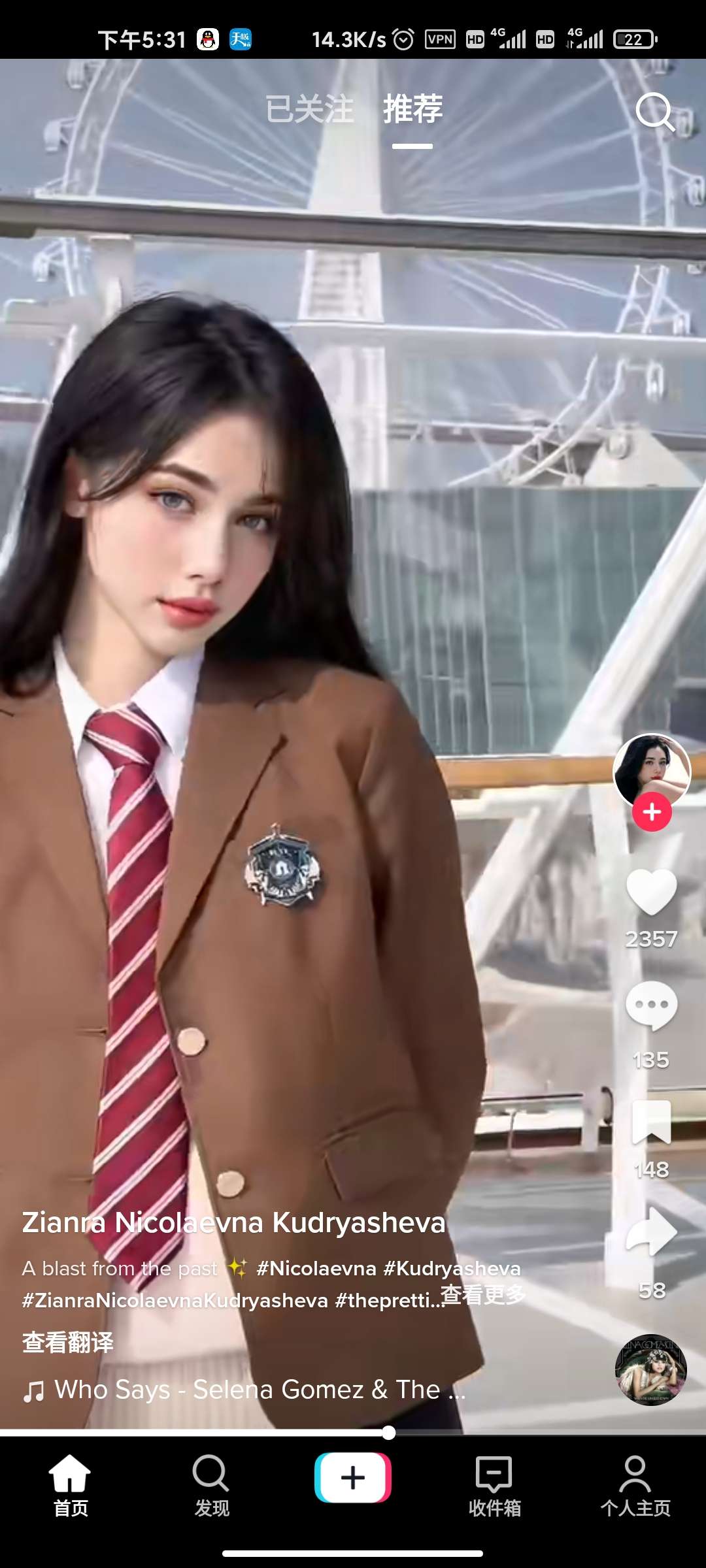
Task: Tap username Zianra Nicolaevna Kudryasheva
Action: pyautogui.click(x=233, y=1222)
